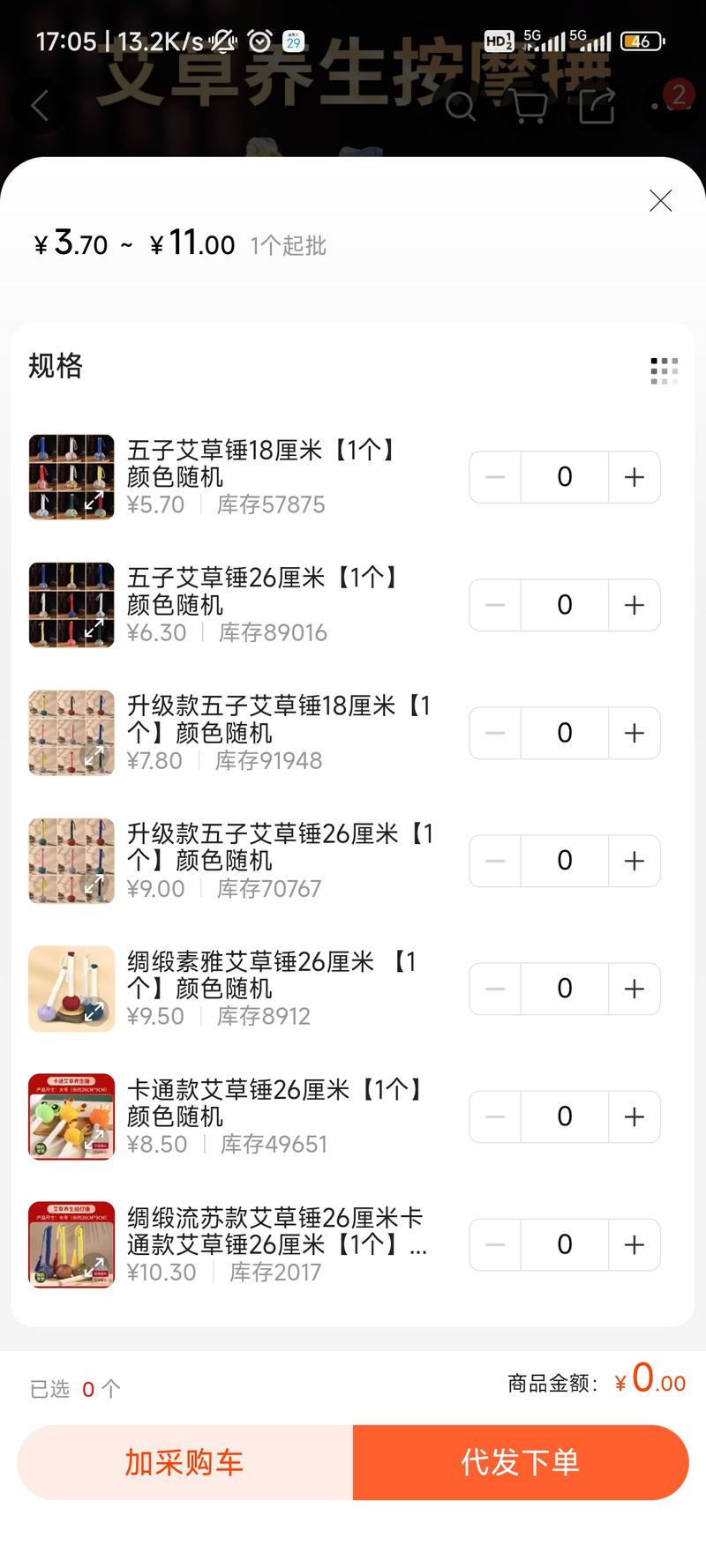Screen dimensions: 706x1568
Task: Share this product via the share icon
Action: [600, 106]
